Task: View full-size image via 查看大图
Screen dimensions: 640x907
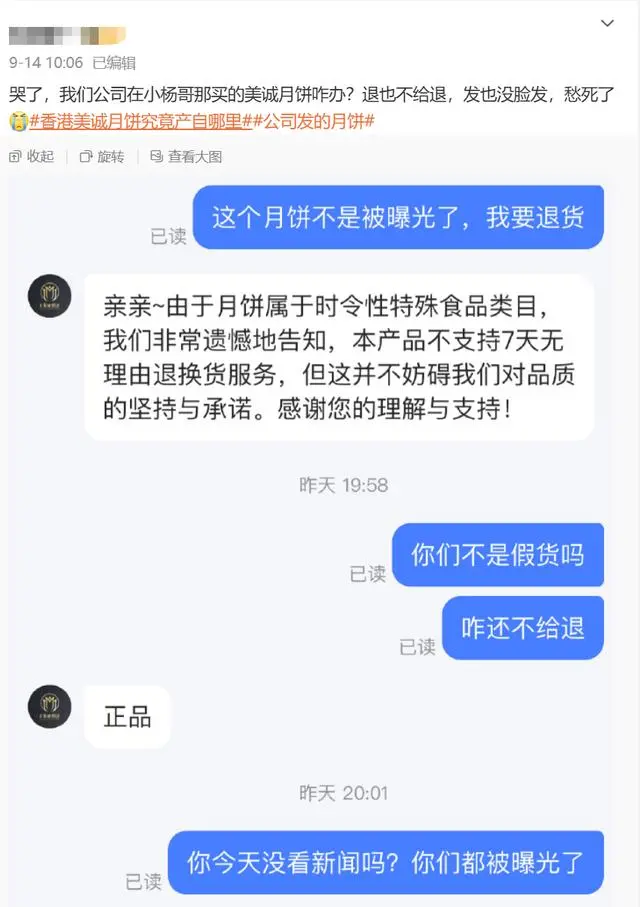Action: pos(186,157)
